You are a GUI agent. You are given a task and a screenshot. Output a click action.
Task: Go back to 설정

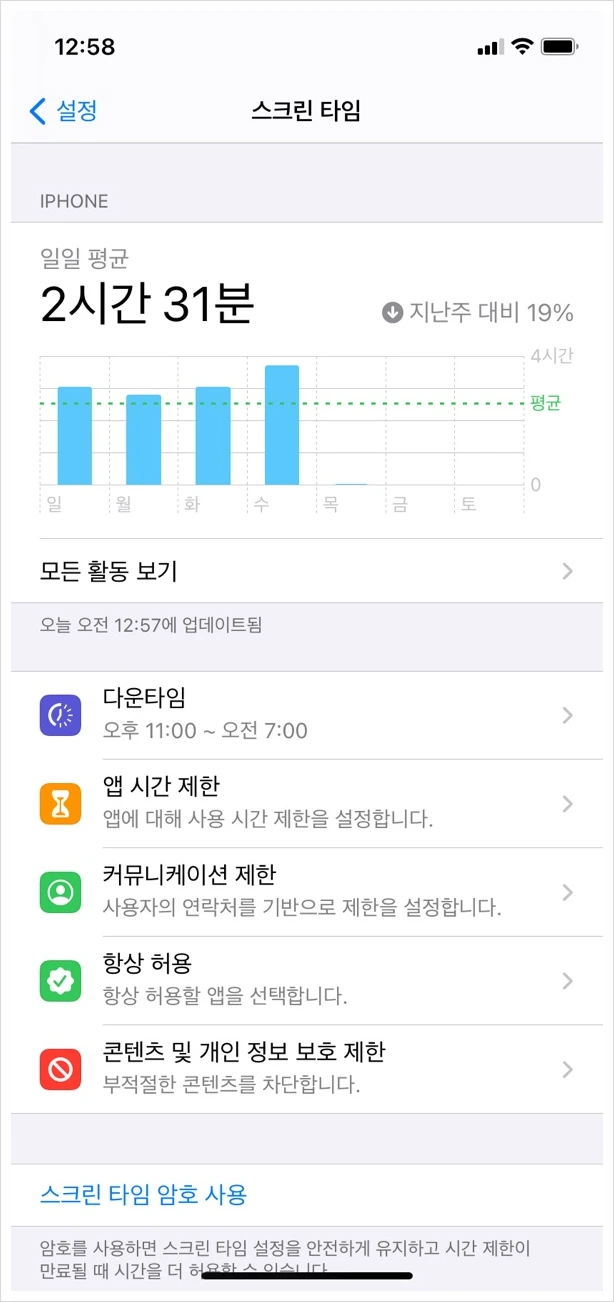63,110
